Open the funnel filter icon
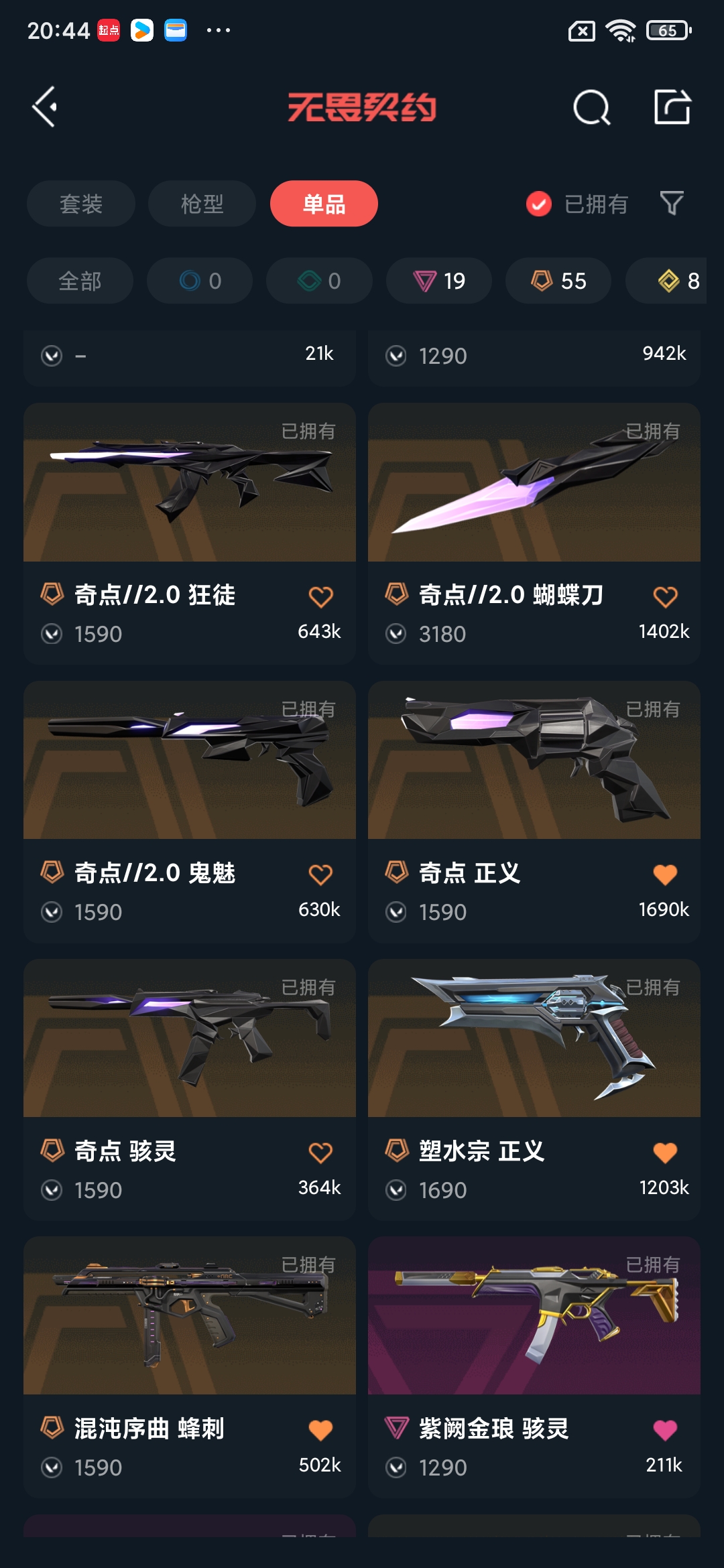Image resolution: width=724 pixels, height=1568 pixels. pos(672,203)
